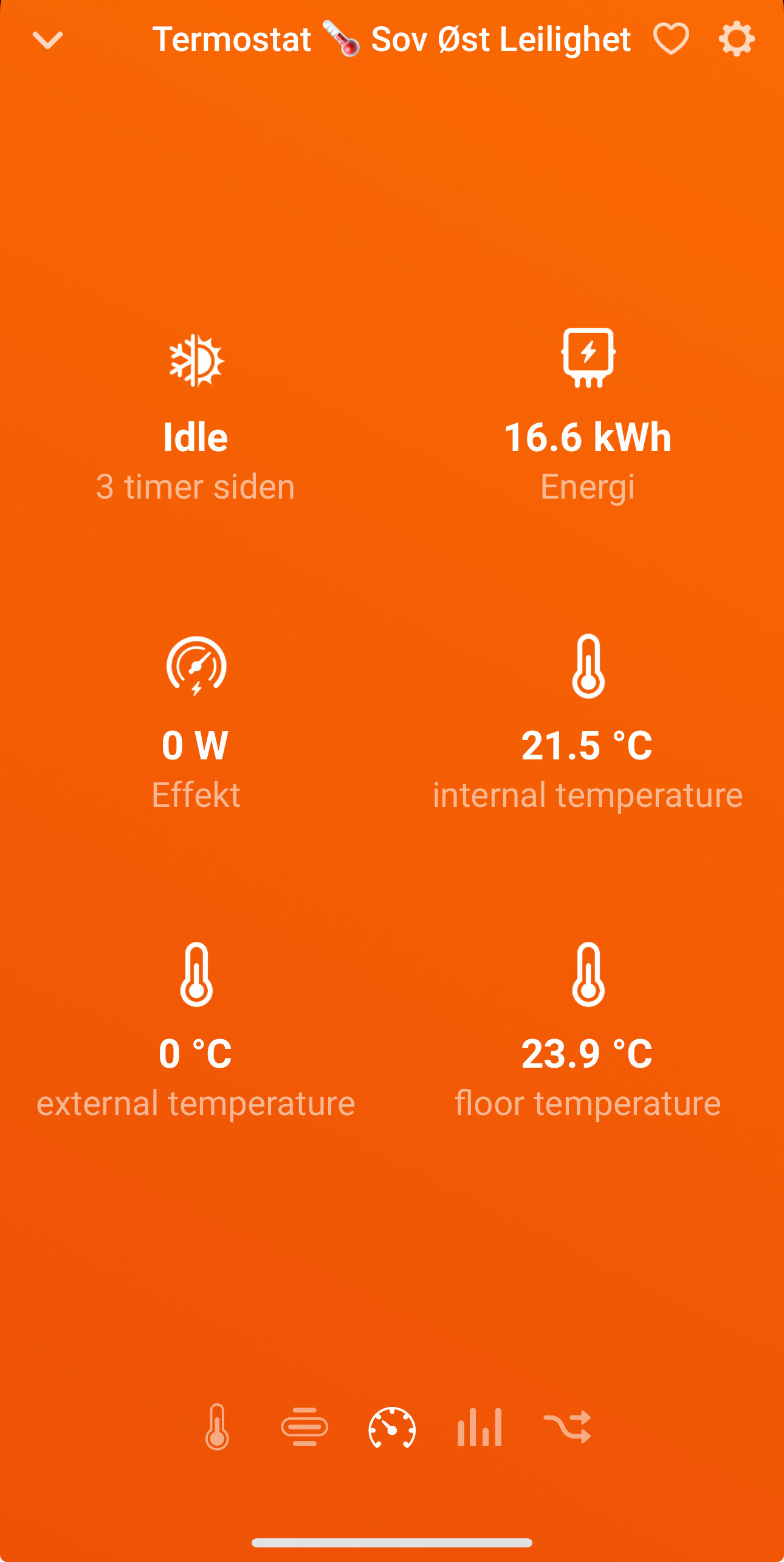
Task: Add Sov Øst Leilighet to favorites
Action: 671,39
